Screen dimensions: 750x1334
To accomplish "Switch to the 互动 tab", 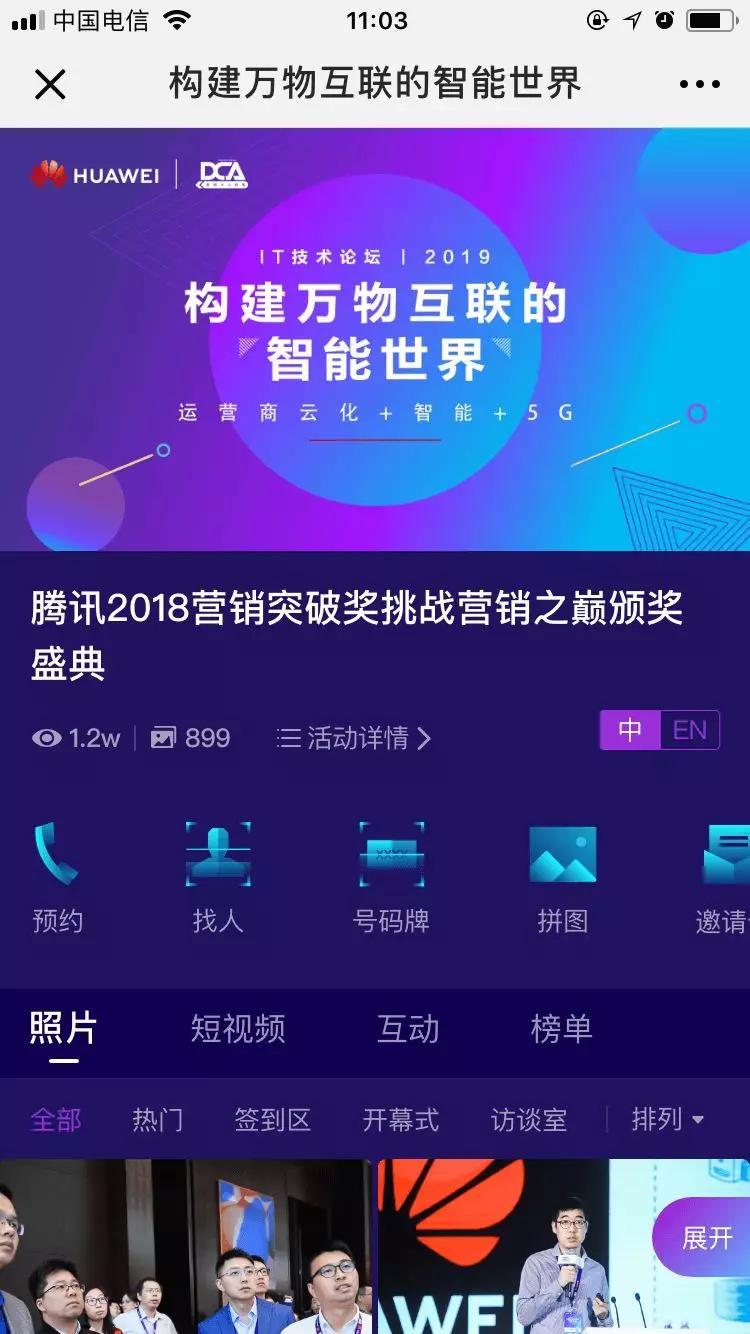I will coord(408,1028).
